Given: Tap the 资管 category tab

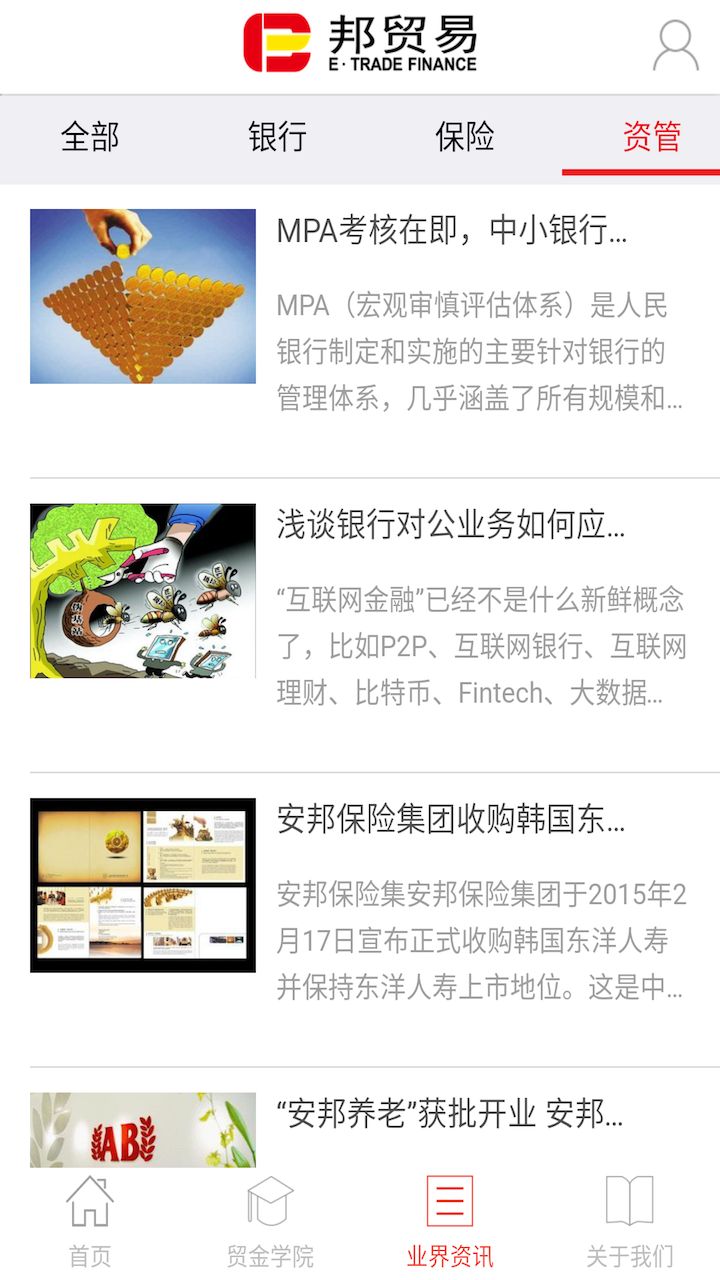Looking at the screenshot, I should pyautogui.click(x=651, y=137).
